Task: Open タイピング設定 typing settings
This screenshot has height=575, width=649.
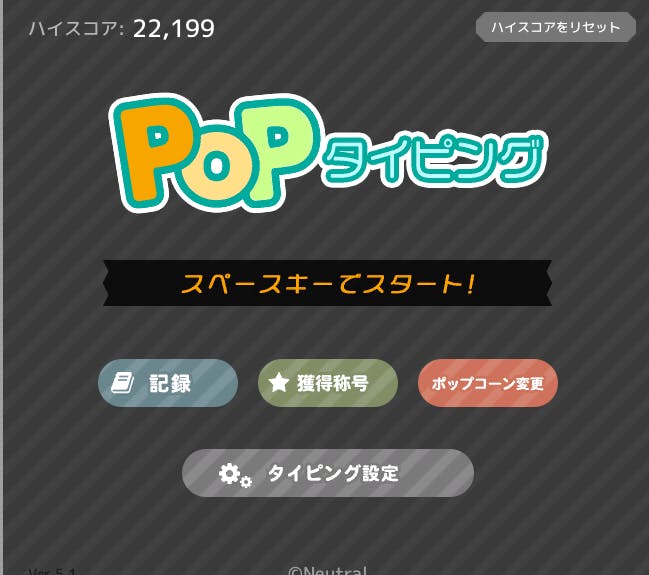Action: click(327, 473)
